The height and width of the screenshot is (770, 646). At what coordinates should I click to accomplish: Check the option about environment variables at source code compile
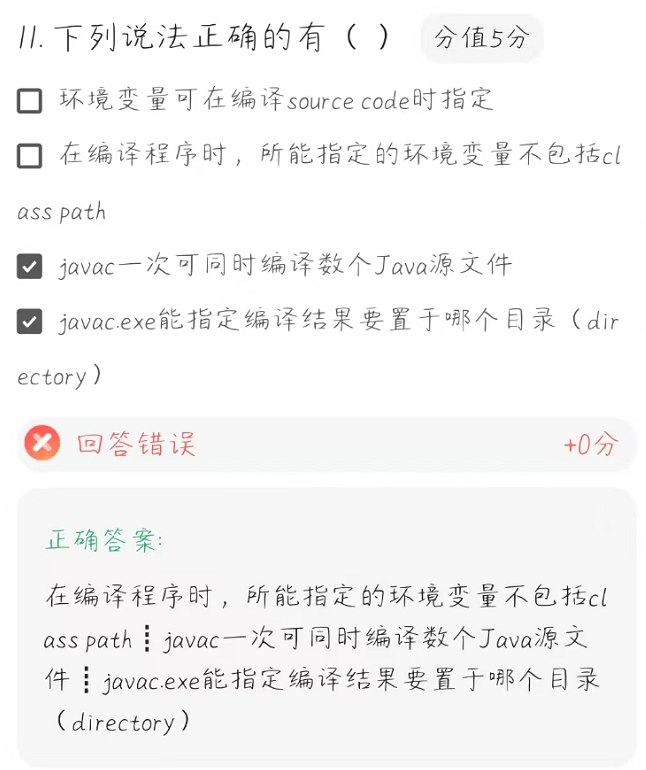pyautogui.click(x=30, y=100)
